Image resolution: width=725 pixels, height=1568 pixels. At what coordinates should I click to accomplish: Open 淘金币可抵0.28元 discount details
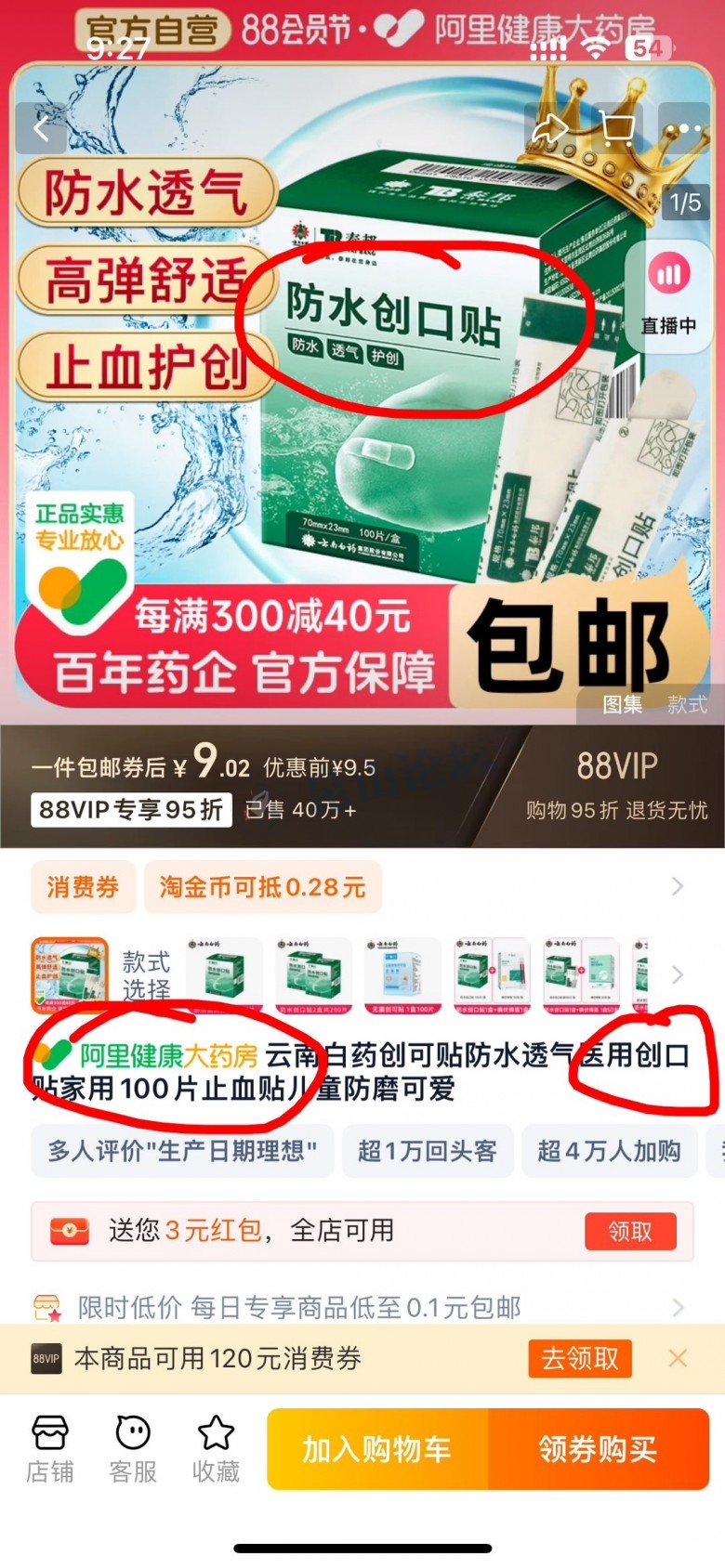click(262, 887)
